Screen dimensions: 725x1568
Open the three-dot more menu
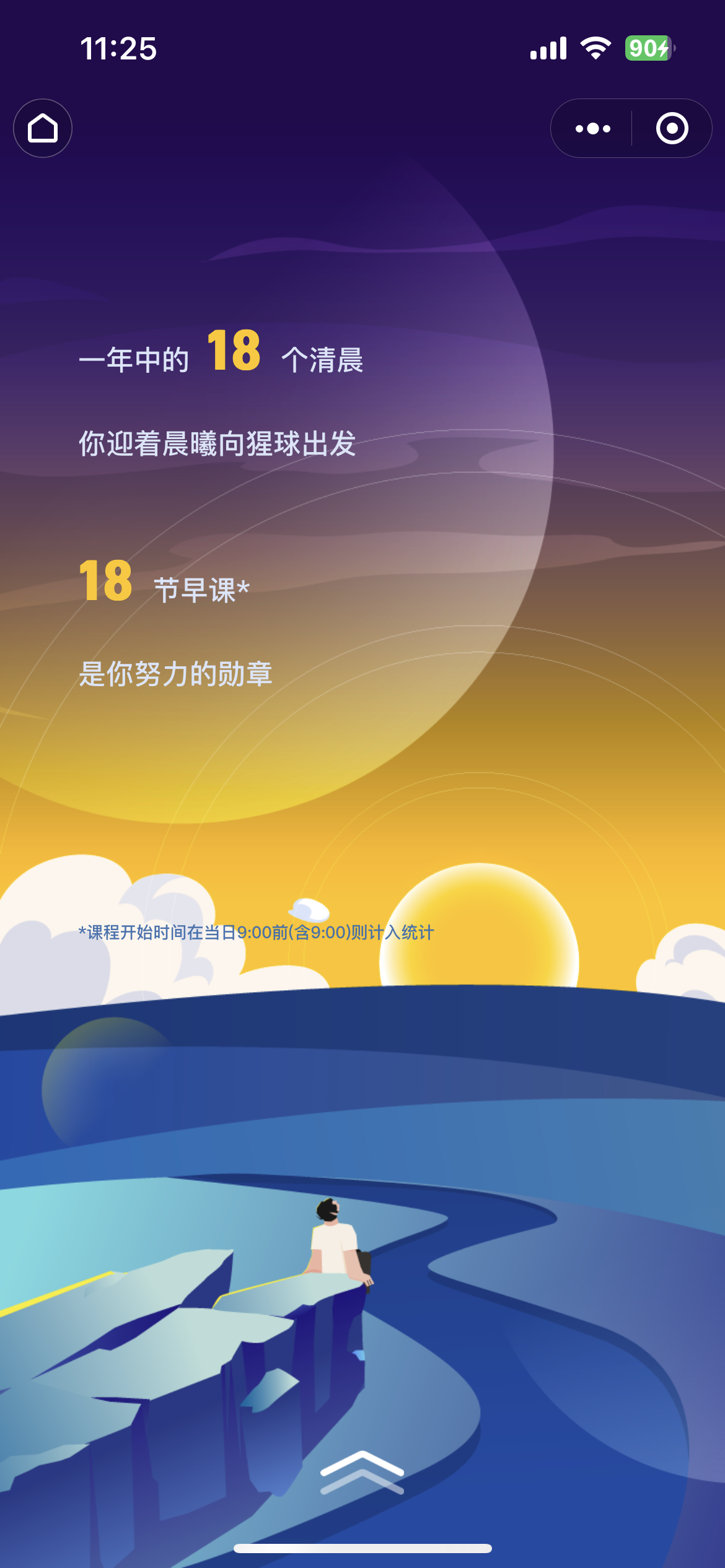pos(592,128)
